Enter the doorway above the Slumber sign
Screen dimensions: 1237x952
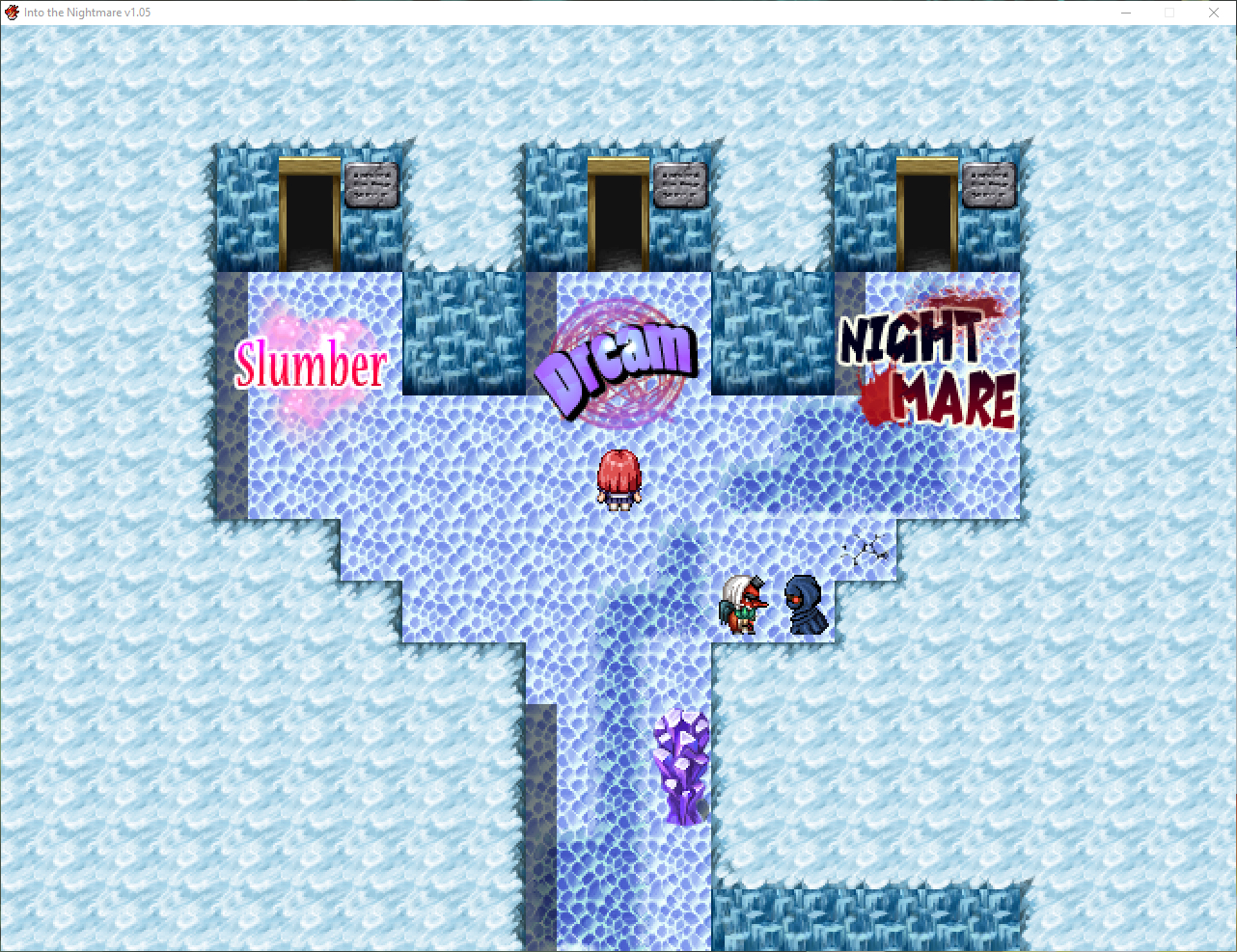[x=310, y=218]
